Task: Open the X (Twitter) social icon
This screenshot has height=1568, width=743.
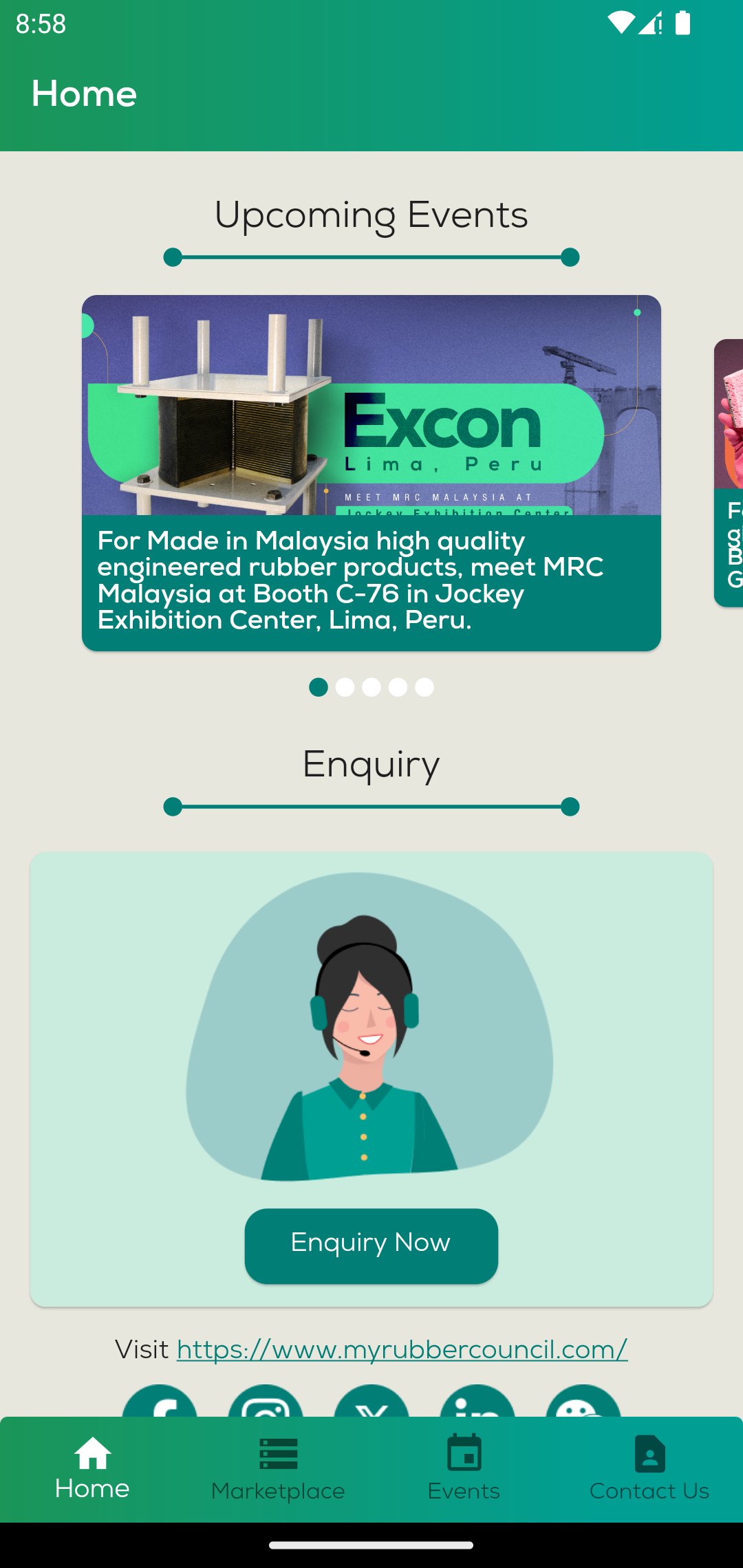Action: 371,1403
